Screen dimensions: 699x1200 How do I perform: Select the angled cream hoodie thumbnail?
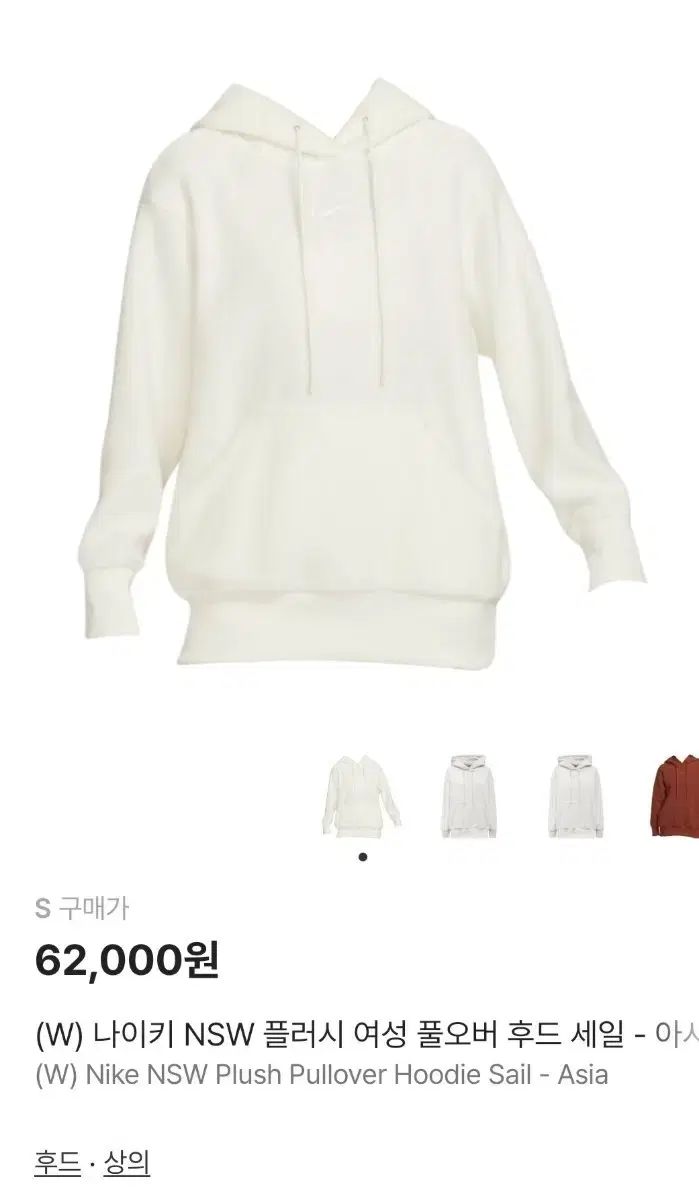[362, 796]
